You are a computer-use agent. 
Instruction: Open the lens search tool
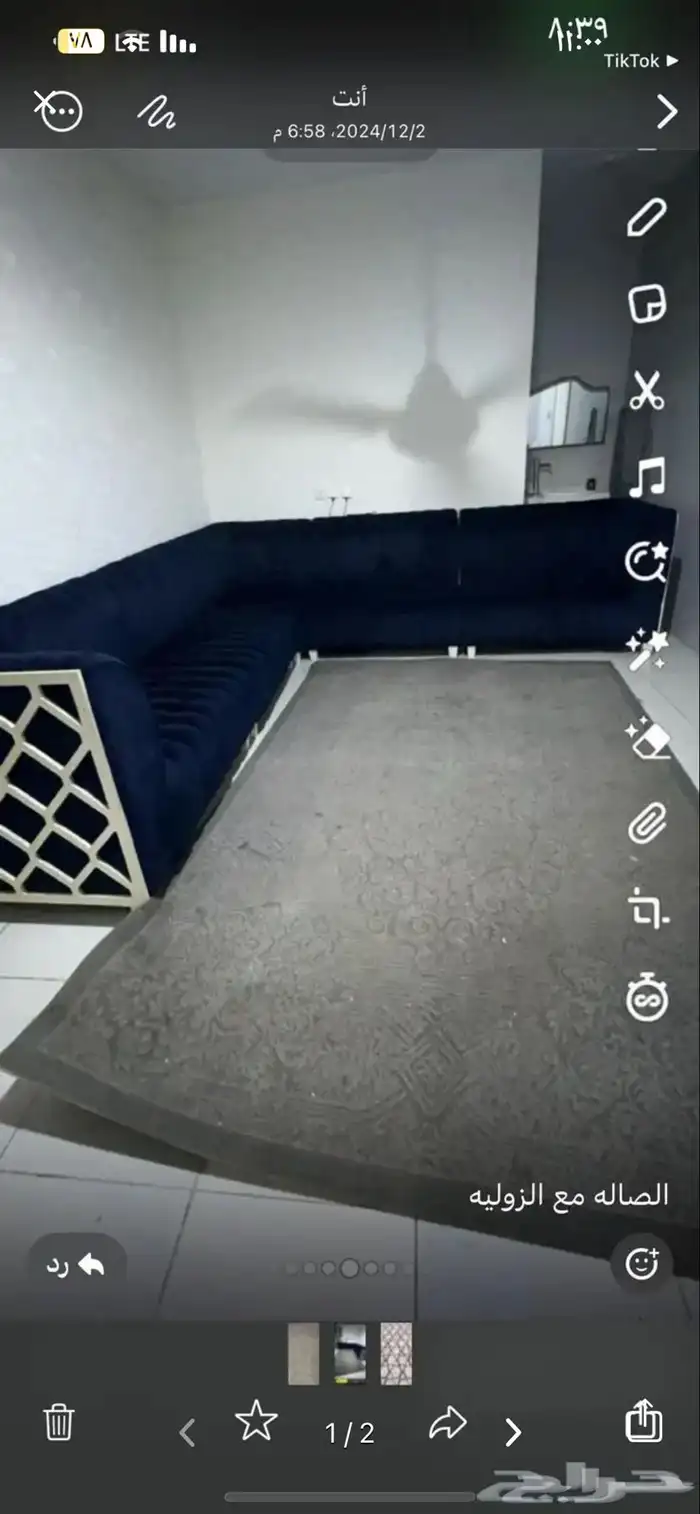point(647,562)
